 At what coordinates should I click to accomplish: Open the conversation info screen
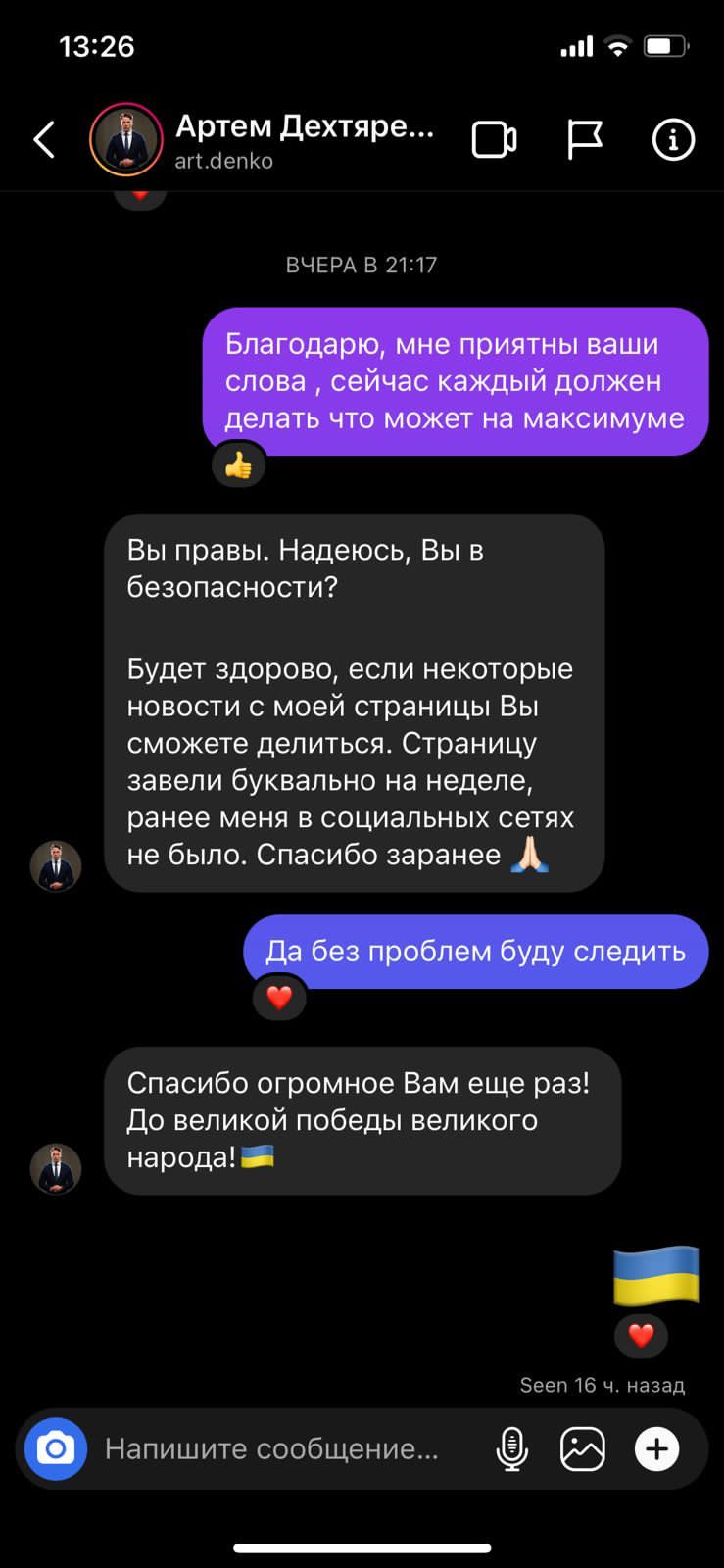coord(672,140)
